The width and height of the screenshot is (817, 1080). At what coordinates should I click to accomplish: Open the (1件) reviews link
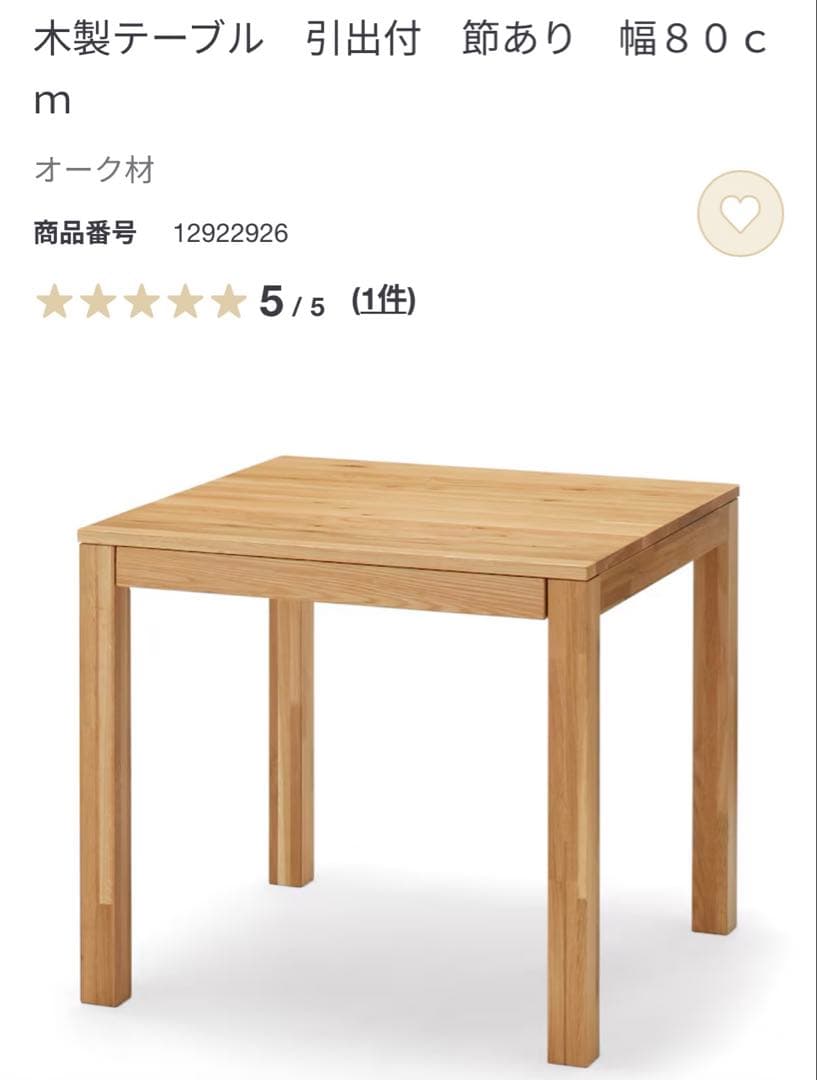click(x=383, y=299)
